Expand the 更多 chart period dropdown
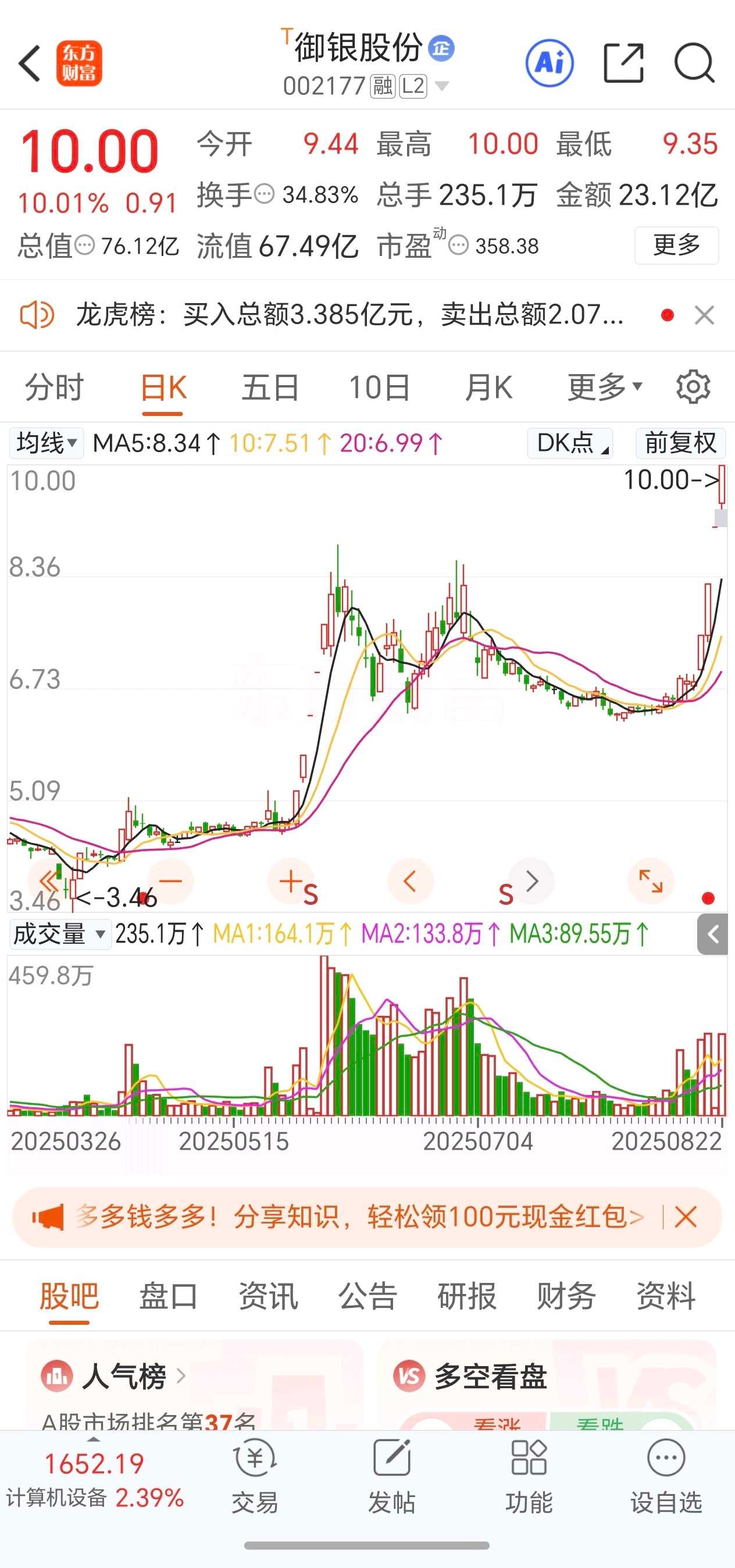 (605, 387)
